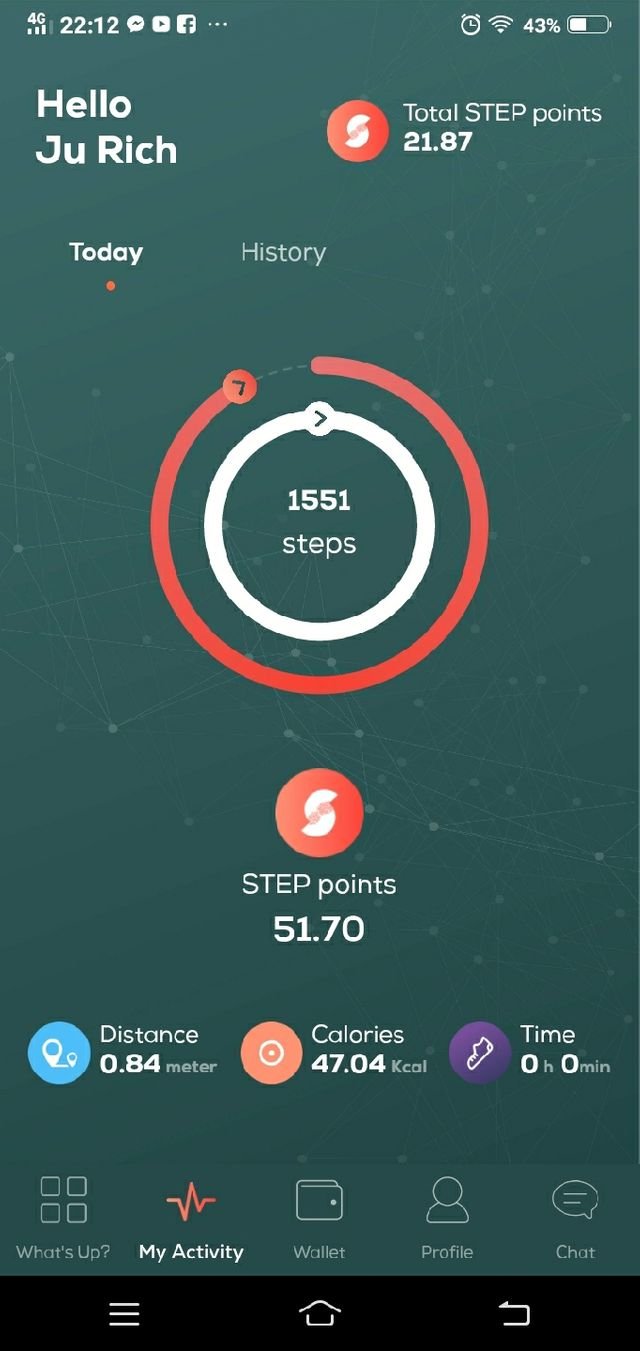Select the Today tab
The width and height of the screenshot is (640, 1351).
pos(106,252)
